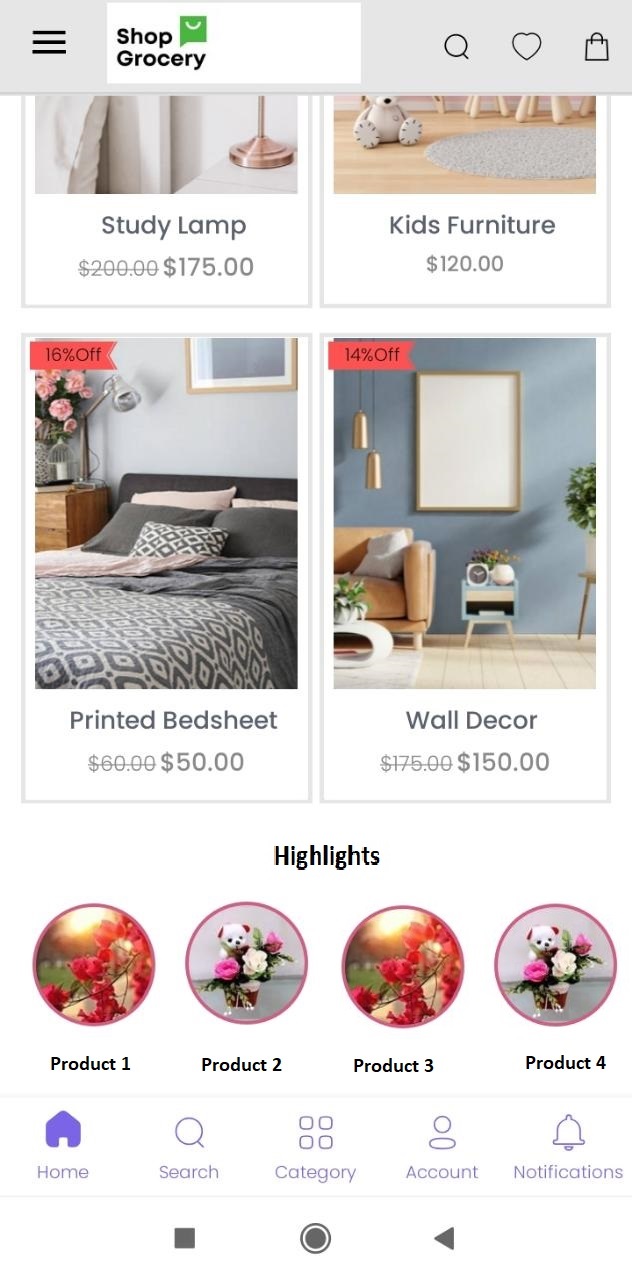This screenshot has height=1280, width=632.
Task: Open the wishlist heart icon
Action: tap(526, 46)
